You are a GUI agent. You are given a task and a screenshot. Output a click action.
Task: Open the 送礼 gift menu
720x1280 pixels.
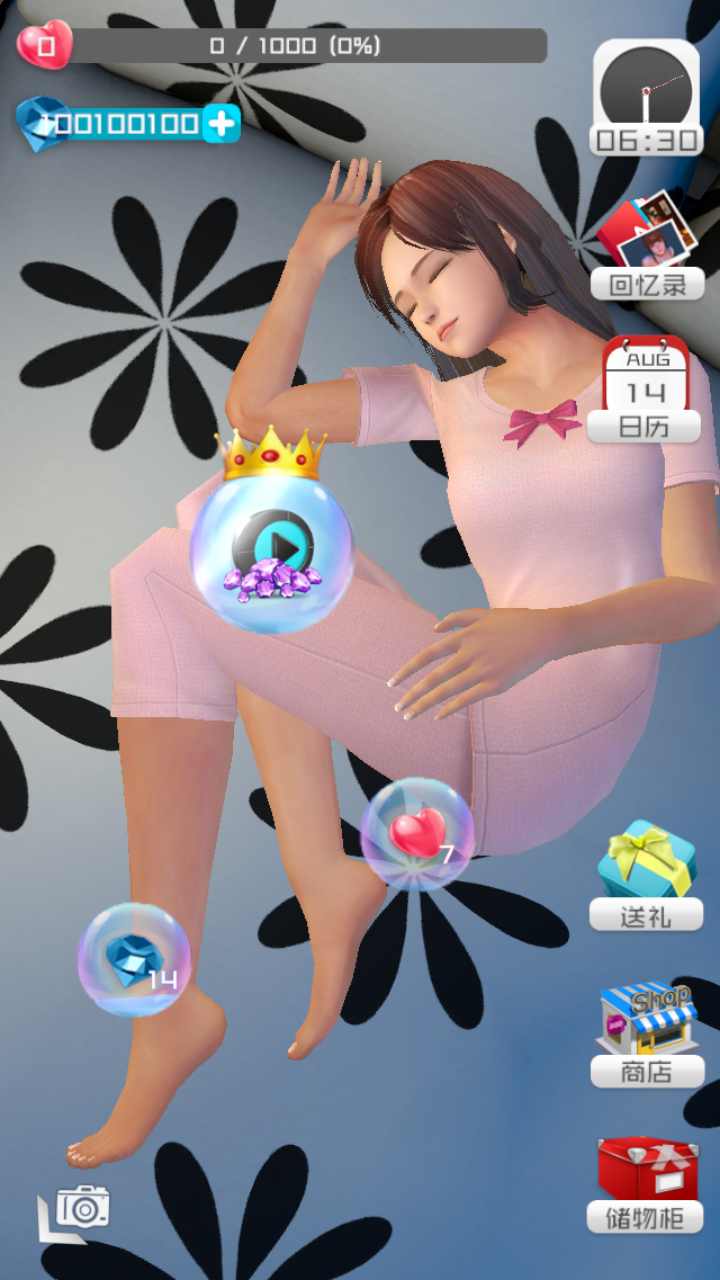point(646,876)
